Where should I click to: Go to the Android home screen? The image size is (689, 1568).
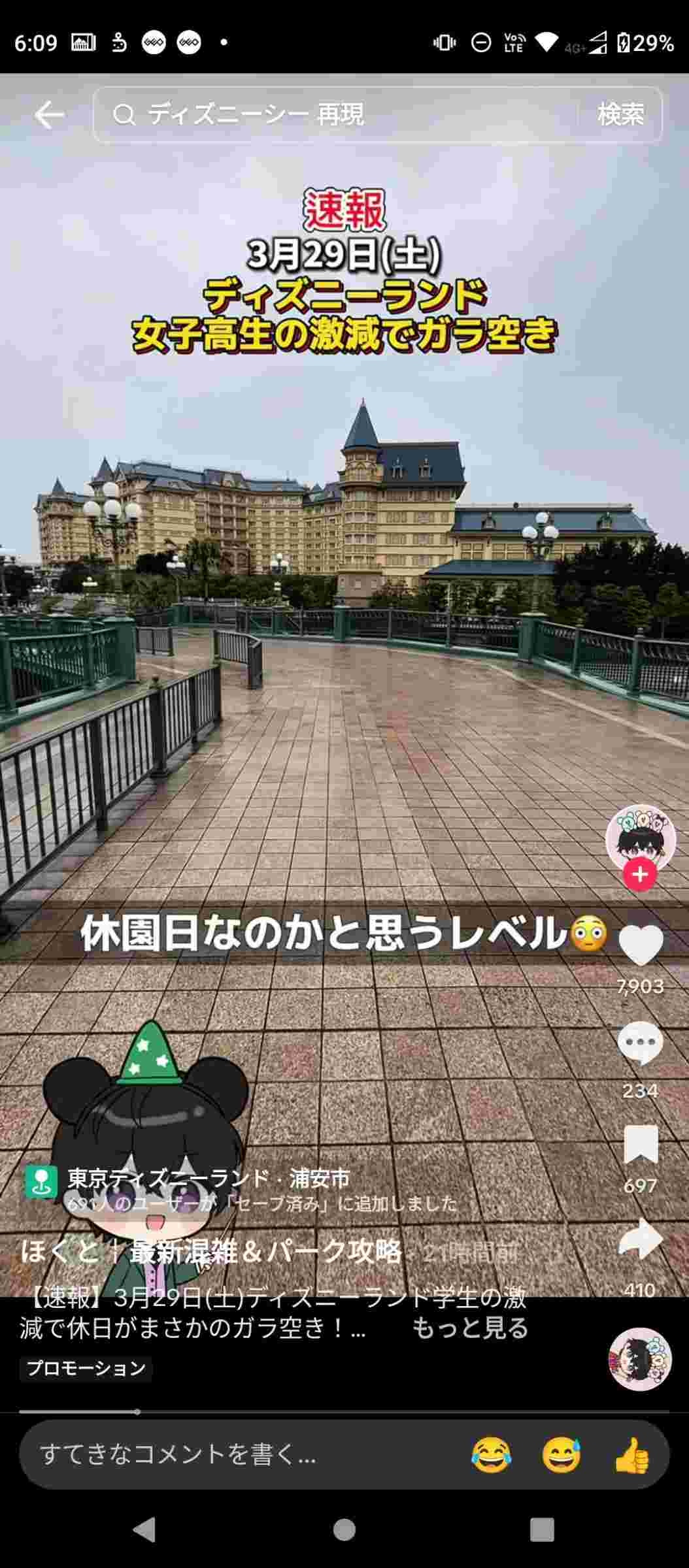click(x=344, y=1529)
